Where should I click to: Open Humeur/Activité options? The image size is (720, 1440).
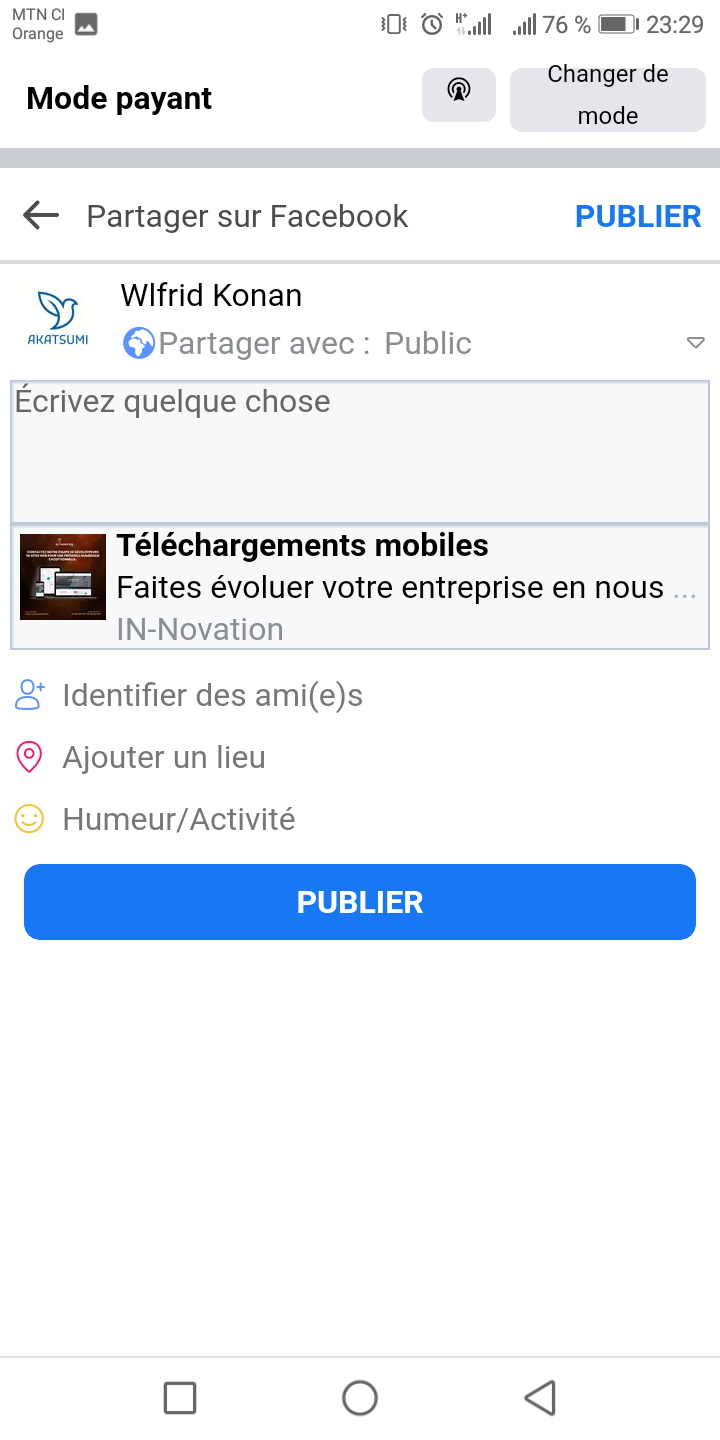tap(178, 819)
